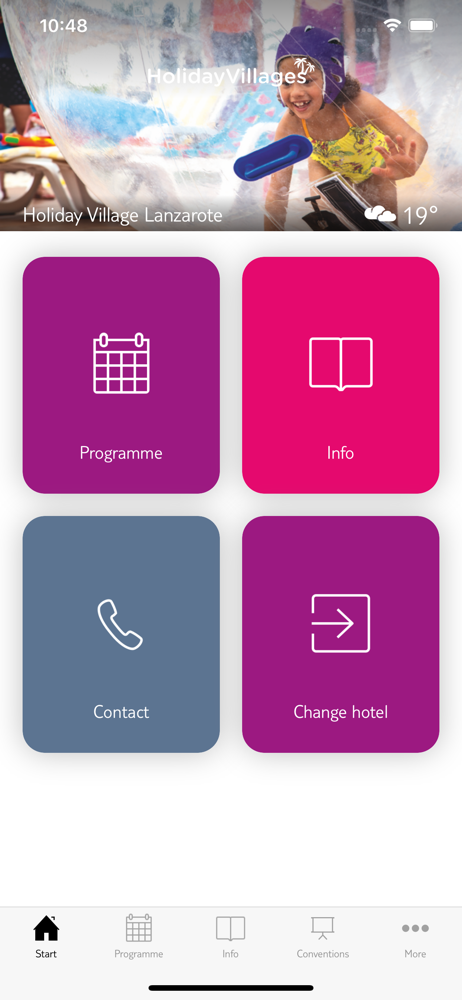Open the More tab
Image resolution: width=462 pixels, height=1000 pixels.
[415, 937]
